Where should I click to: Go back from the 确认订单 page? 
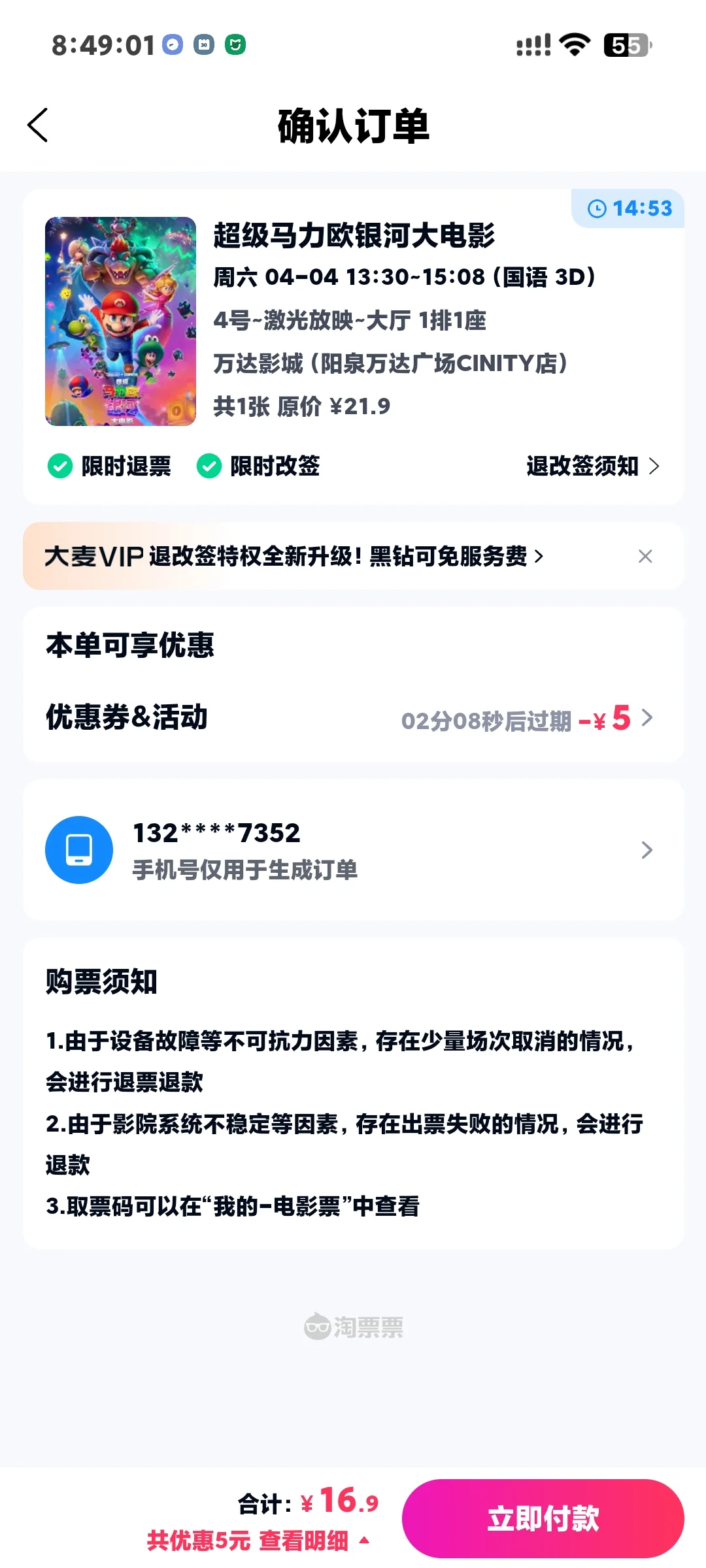point(38,125)
